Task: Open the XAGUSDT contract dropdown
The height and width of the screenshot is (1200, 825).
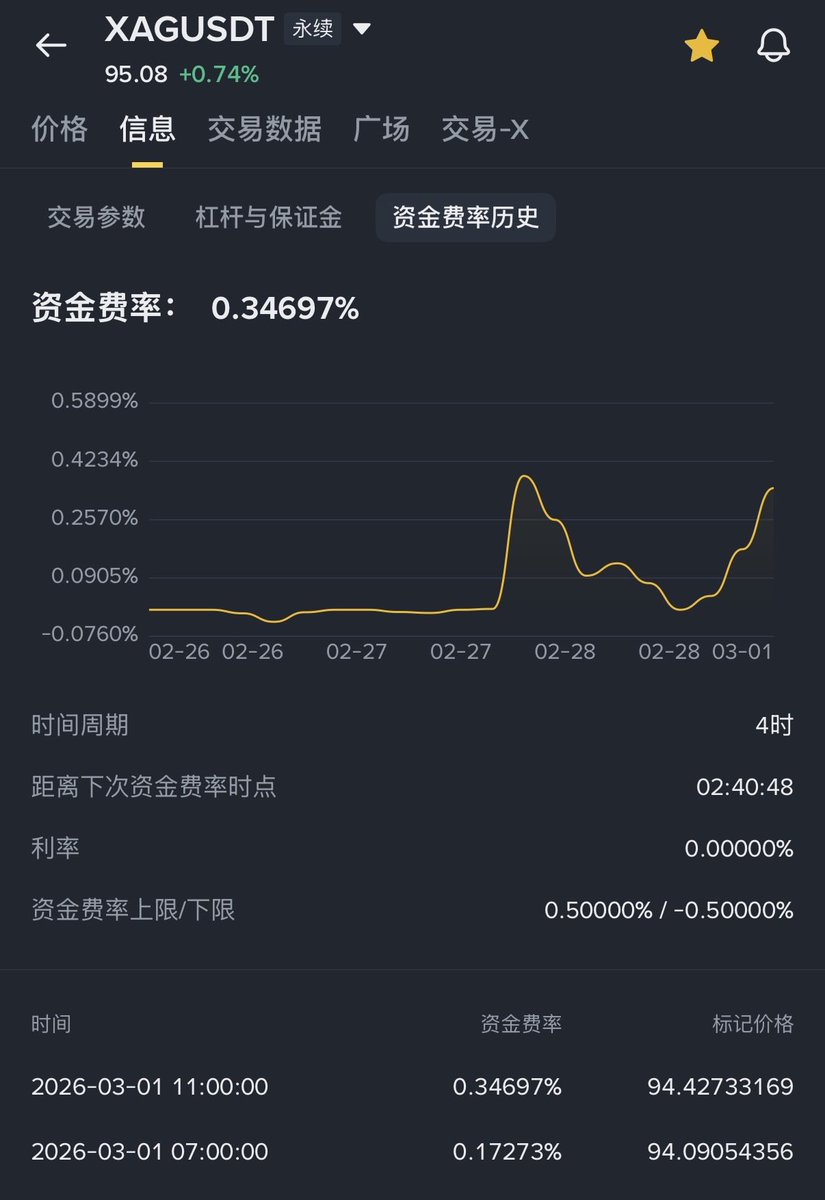Action: tap(361, 30)
